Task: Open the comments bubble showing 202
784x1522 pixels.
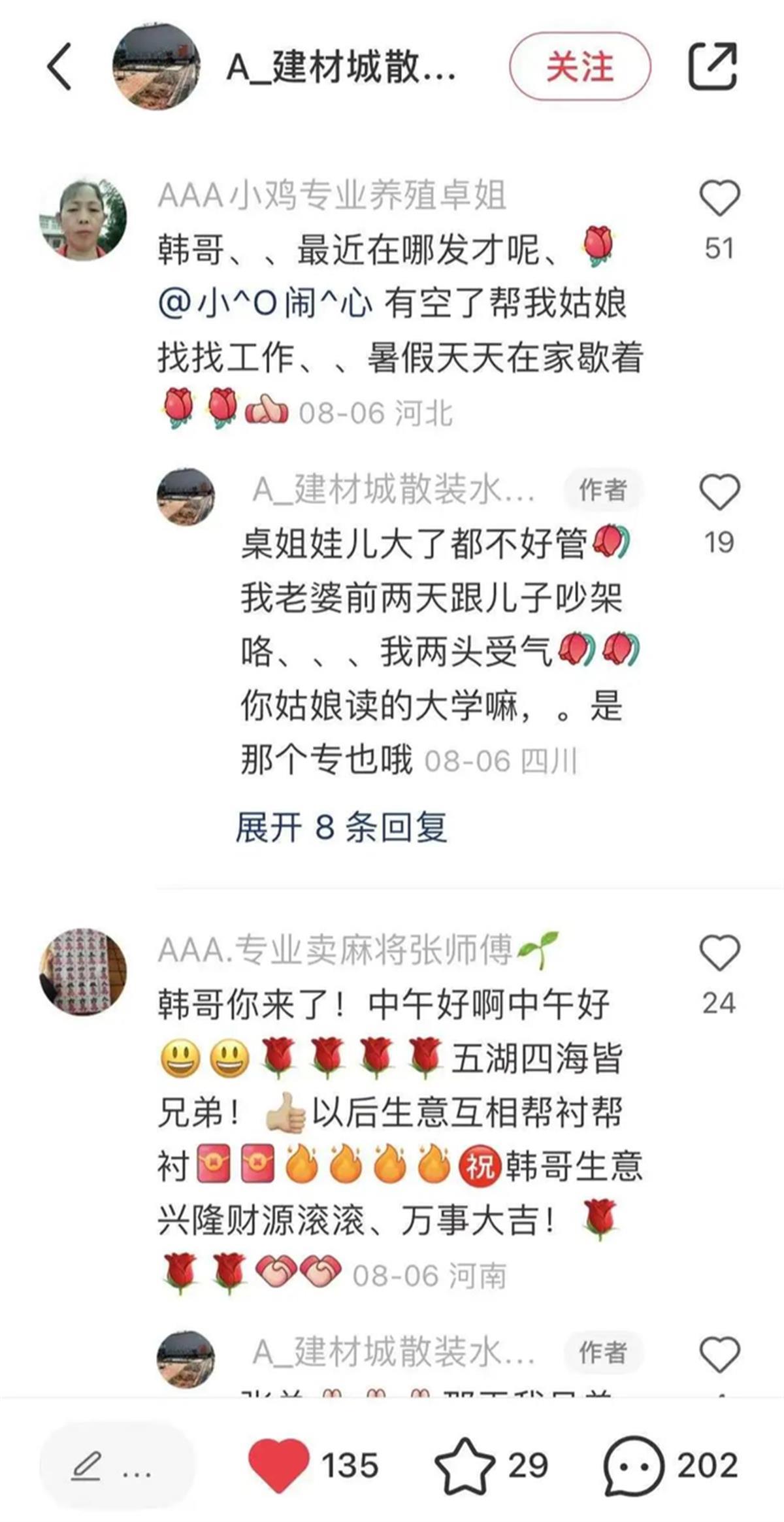Action: click(x=634, y=1466)
